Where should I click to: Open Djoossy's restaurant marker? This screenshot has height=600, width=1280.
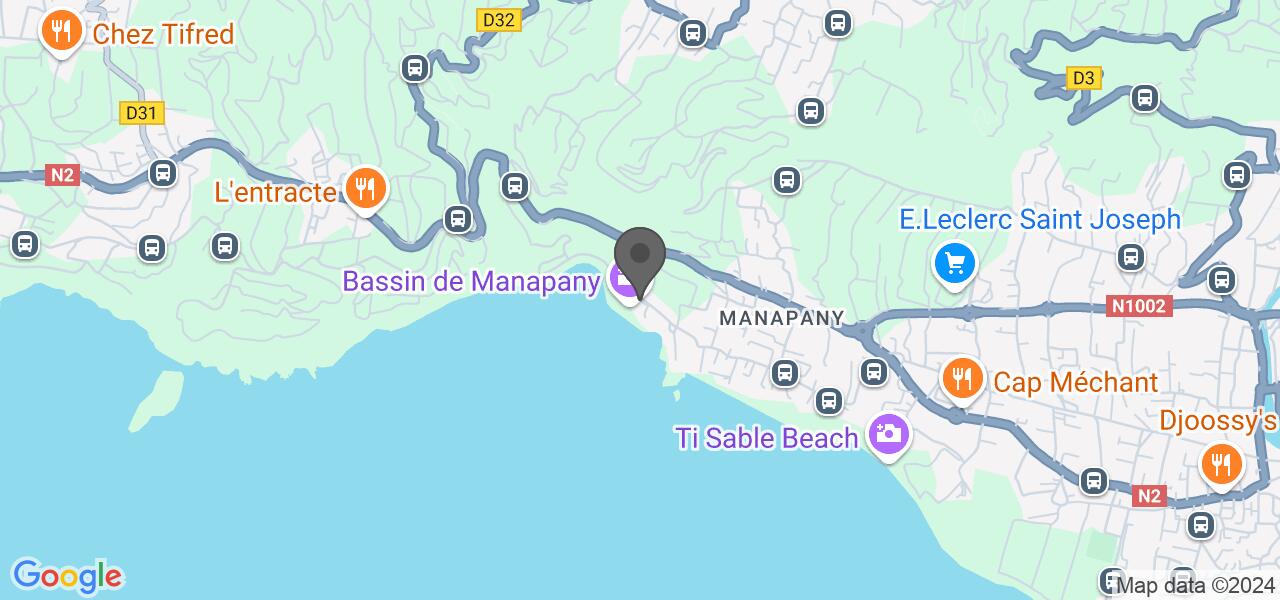tap(1221, 464)
